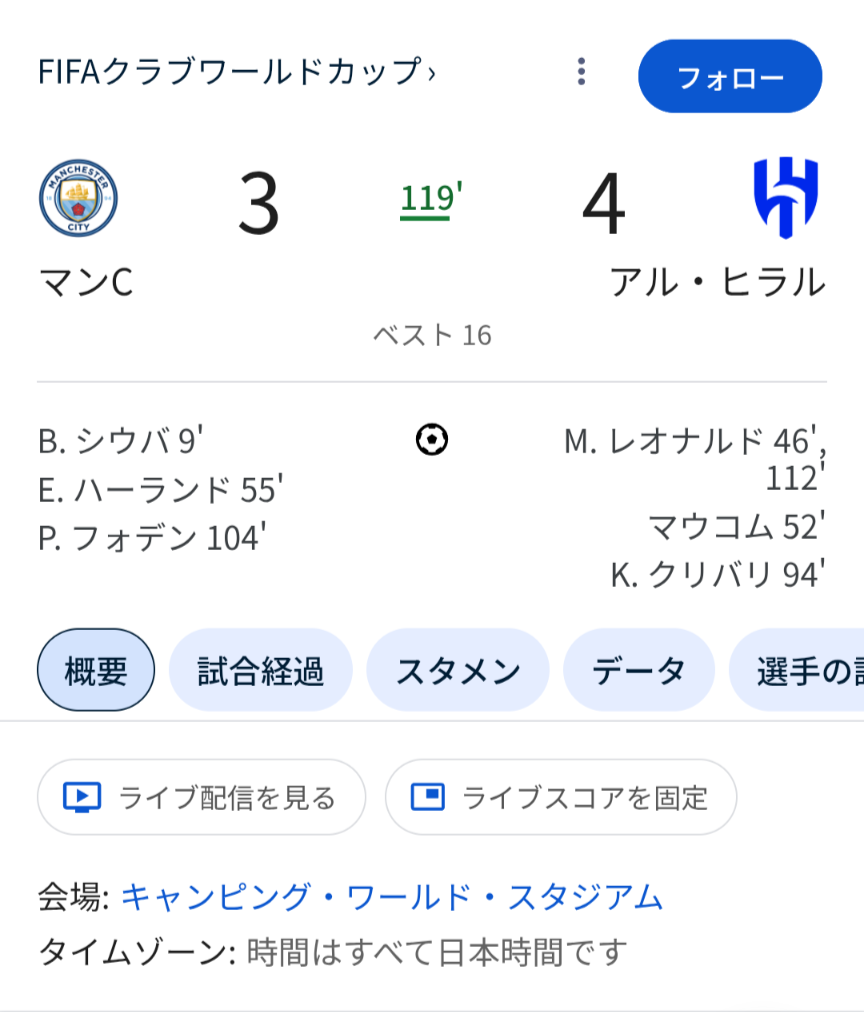Open the データ stats tab

pyautogui.click(x=639, y=670)
